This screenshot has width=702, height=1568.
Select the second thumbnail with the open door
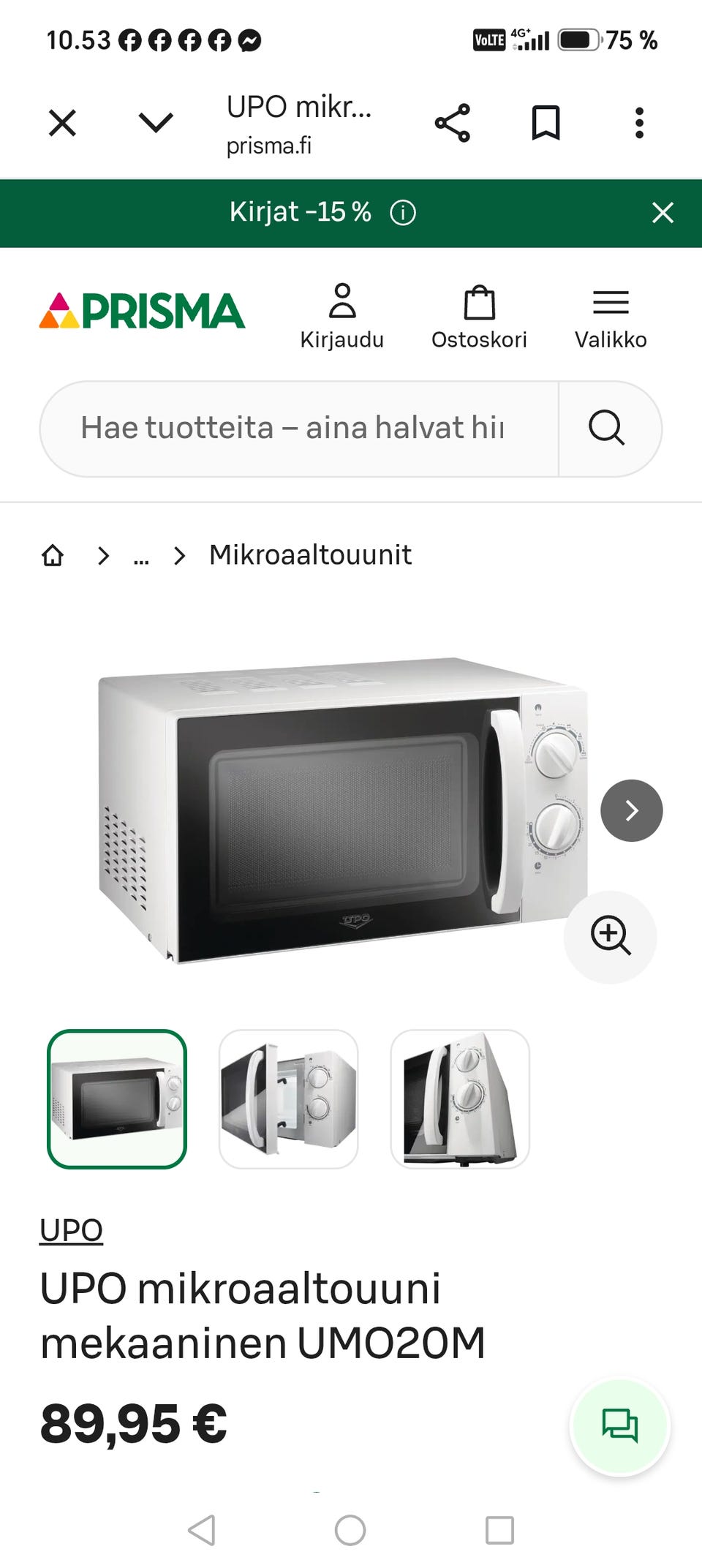(x=288, y=1099)
